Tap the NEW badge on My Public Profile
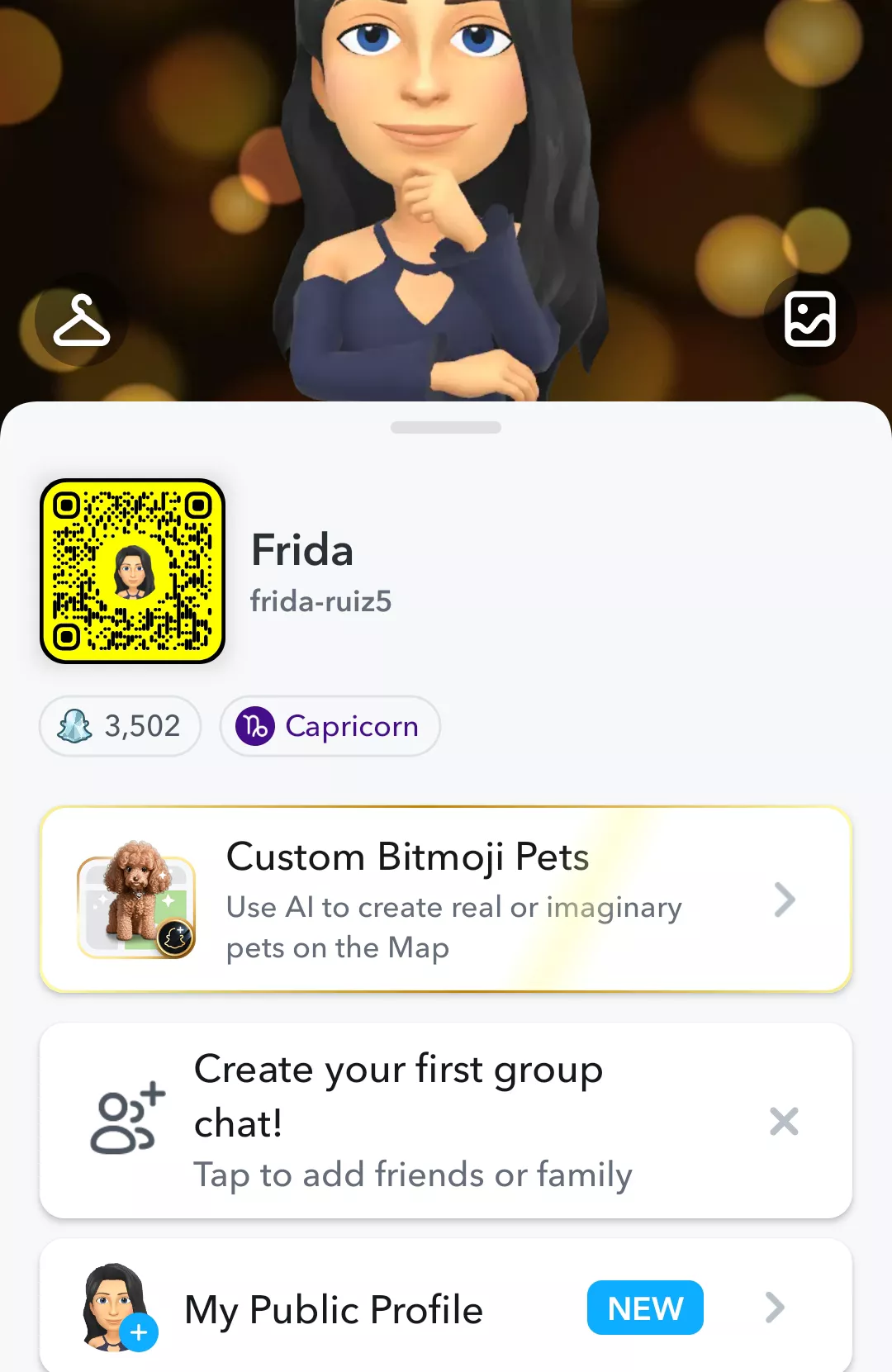 [x=645, y=1308]
